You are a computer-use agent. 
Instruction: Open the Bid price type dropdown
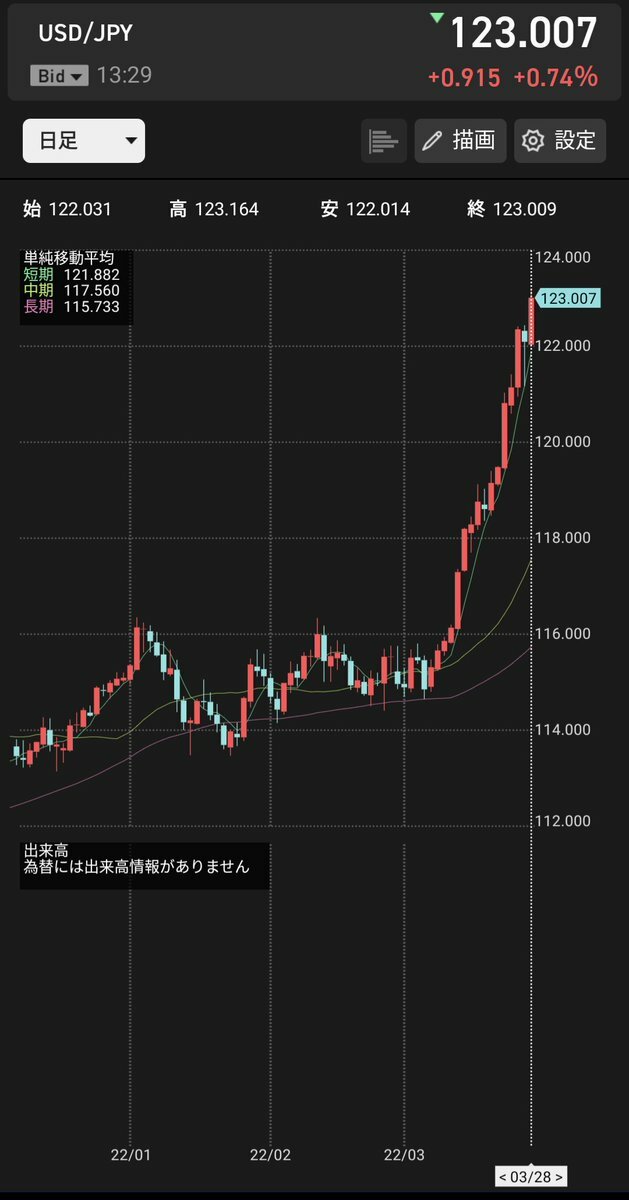[x=60, y=75]
